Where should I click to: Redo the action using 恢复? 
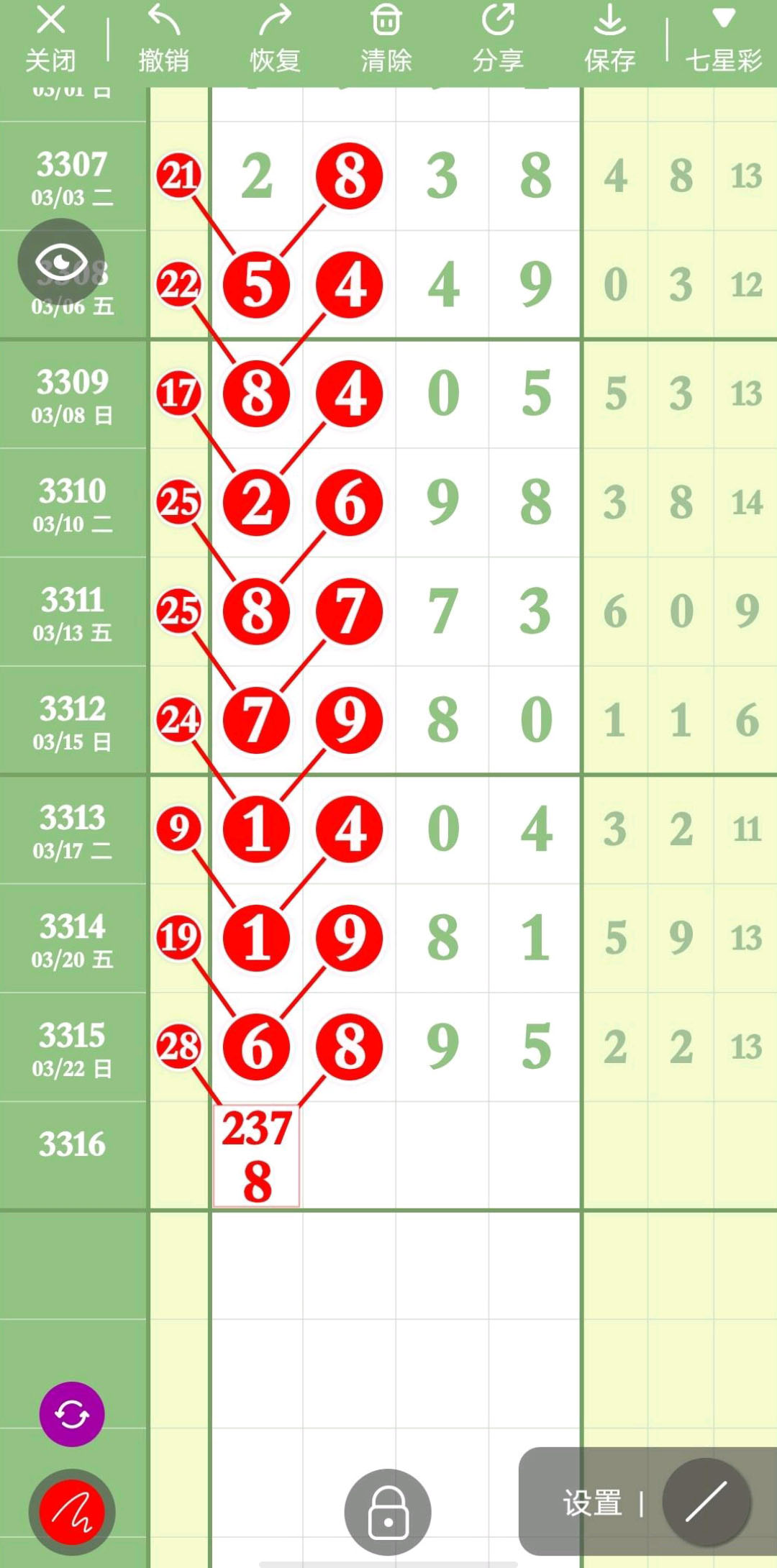tap(275, 40)
